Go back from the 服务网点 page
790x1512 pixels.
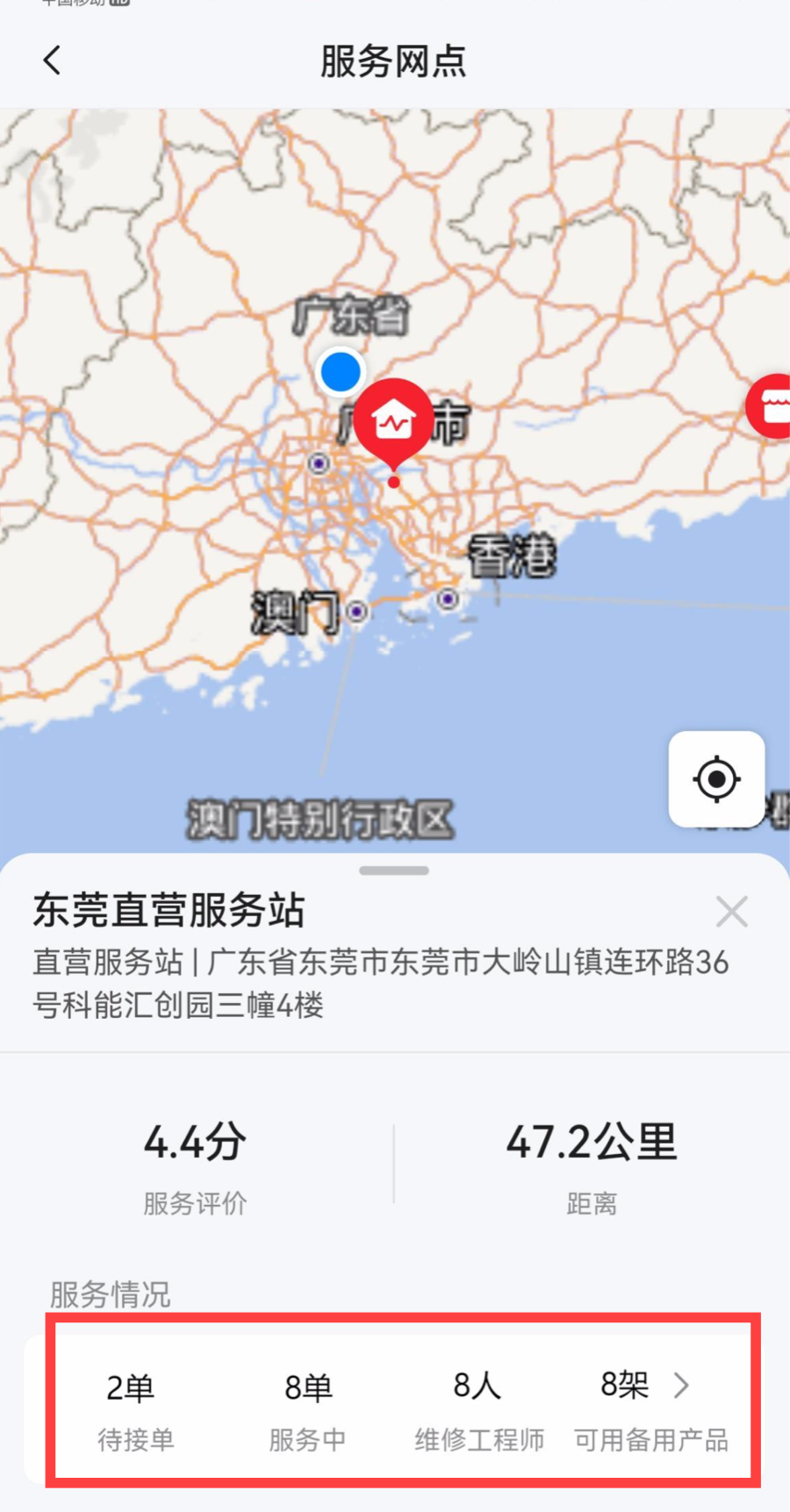tap(53, 61)
